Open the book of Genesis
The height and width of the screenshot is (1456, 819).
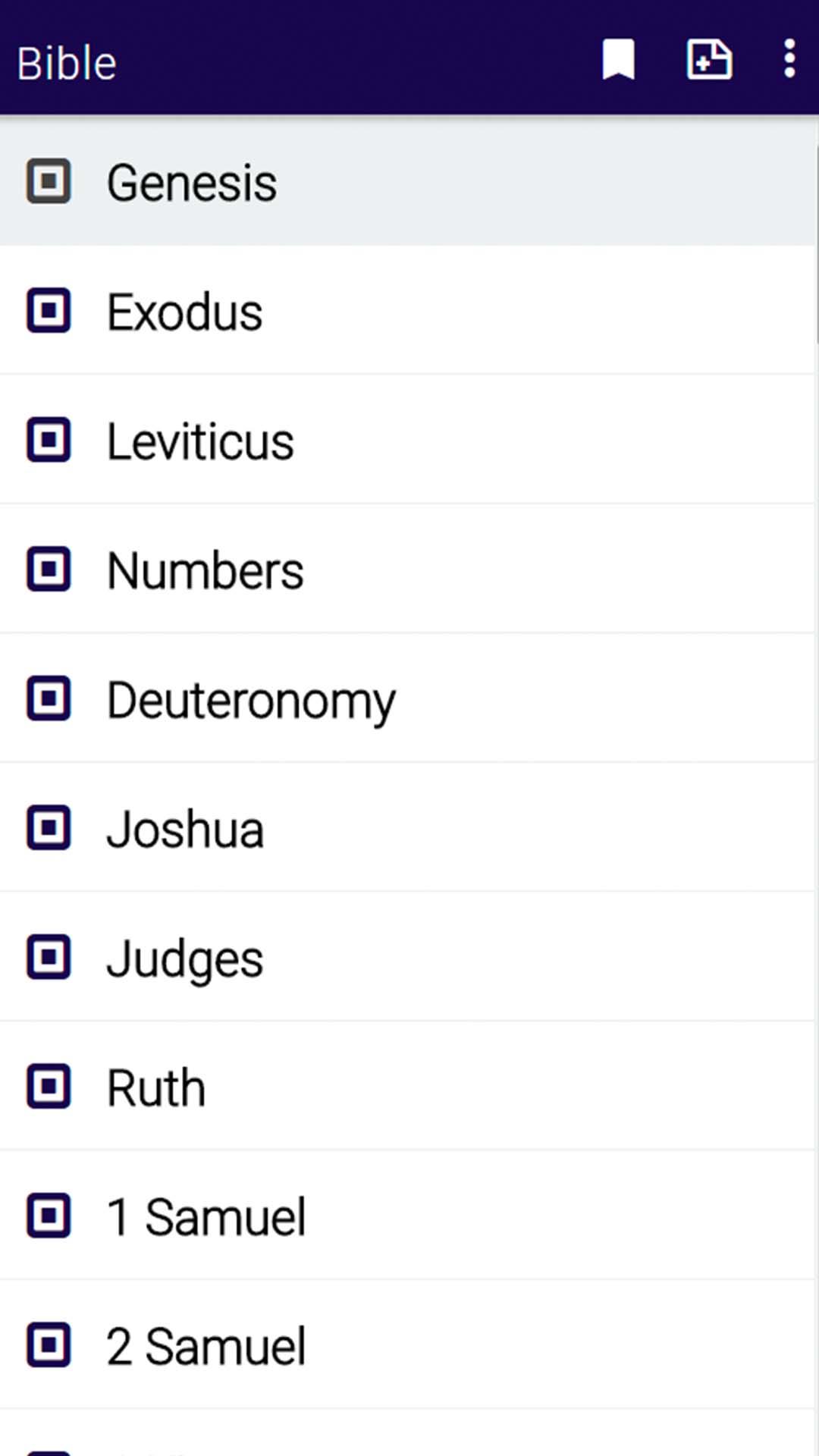pyautogui.click(x=192, y=183)
